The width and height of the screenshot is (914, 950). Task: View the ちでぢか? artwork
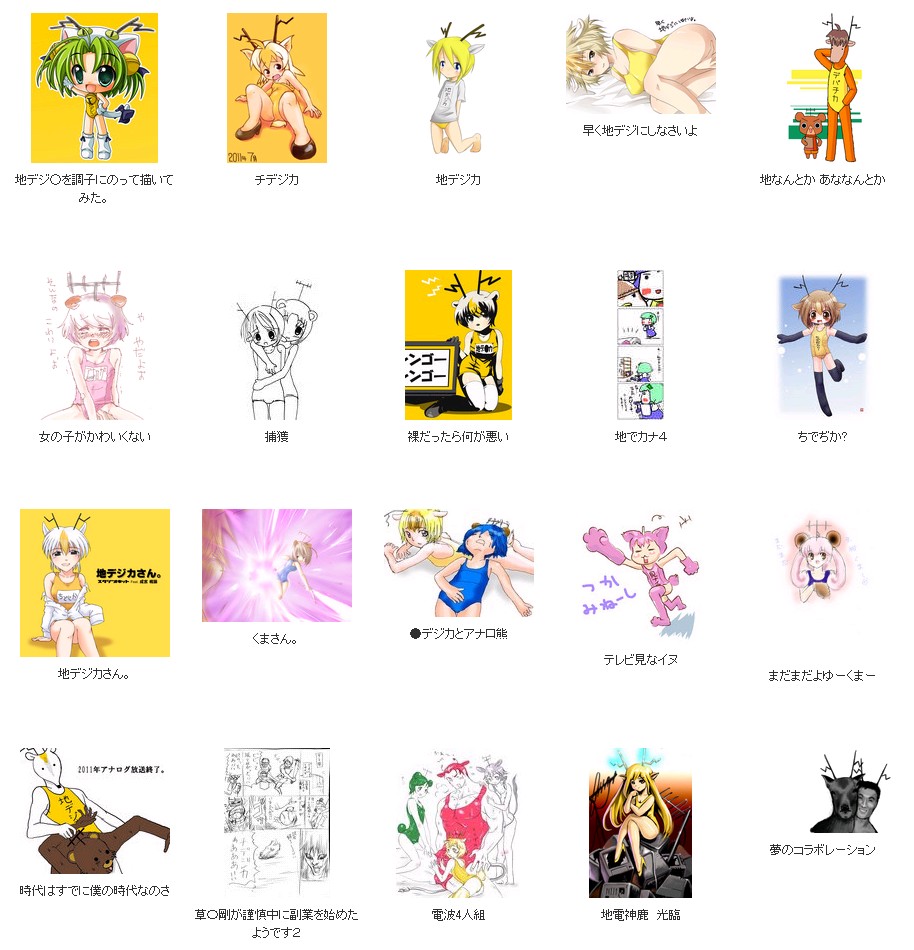click(822, 344)
